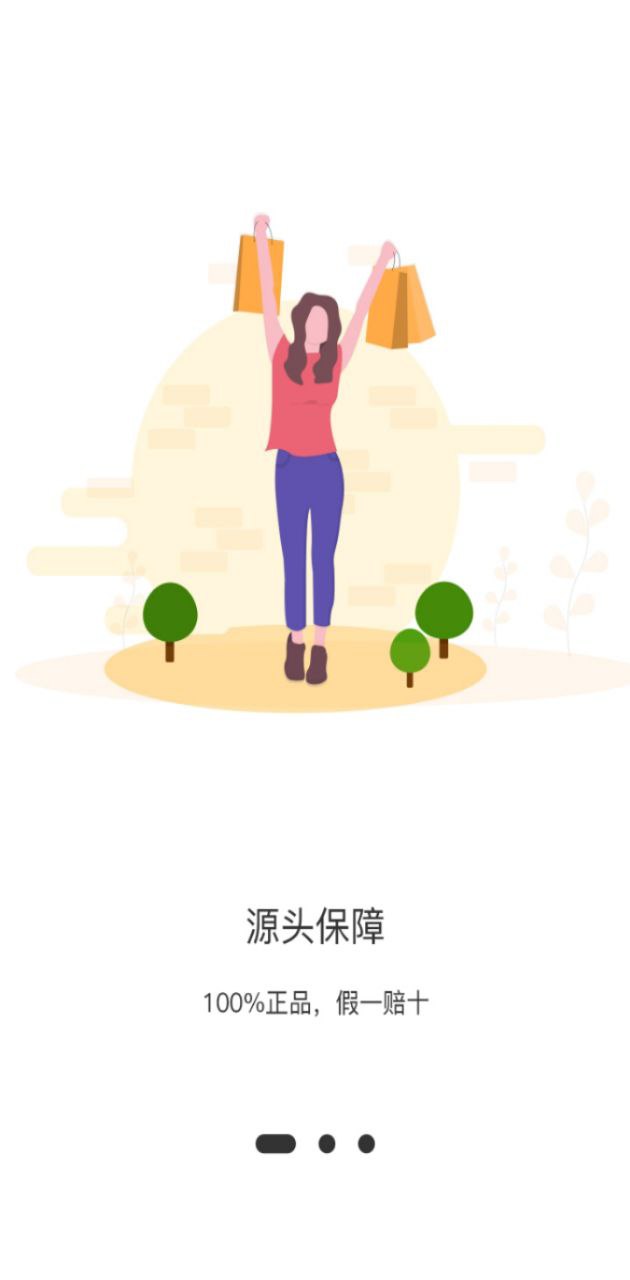The width and height of the screenshot is (630, 1280).
Task: Select the first, active page indicator
Action: 275,1143
